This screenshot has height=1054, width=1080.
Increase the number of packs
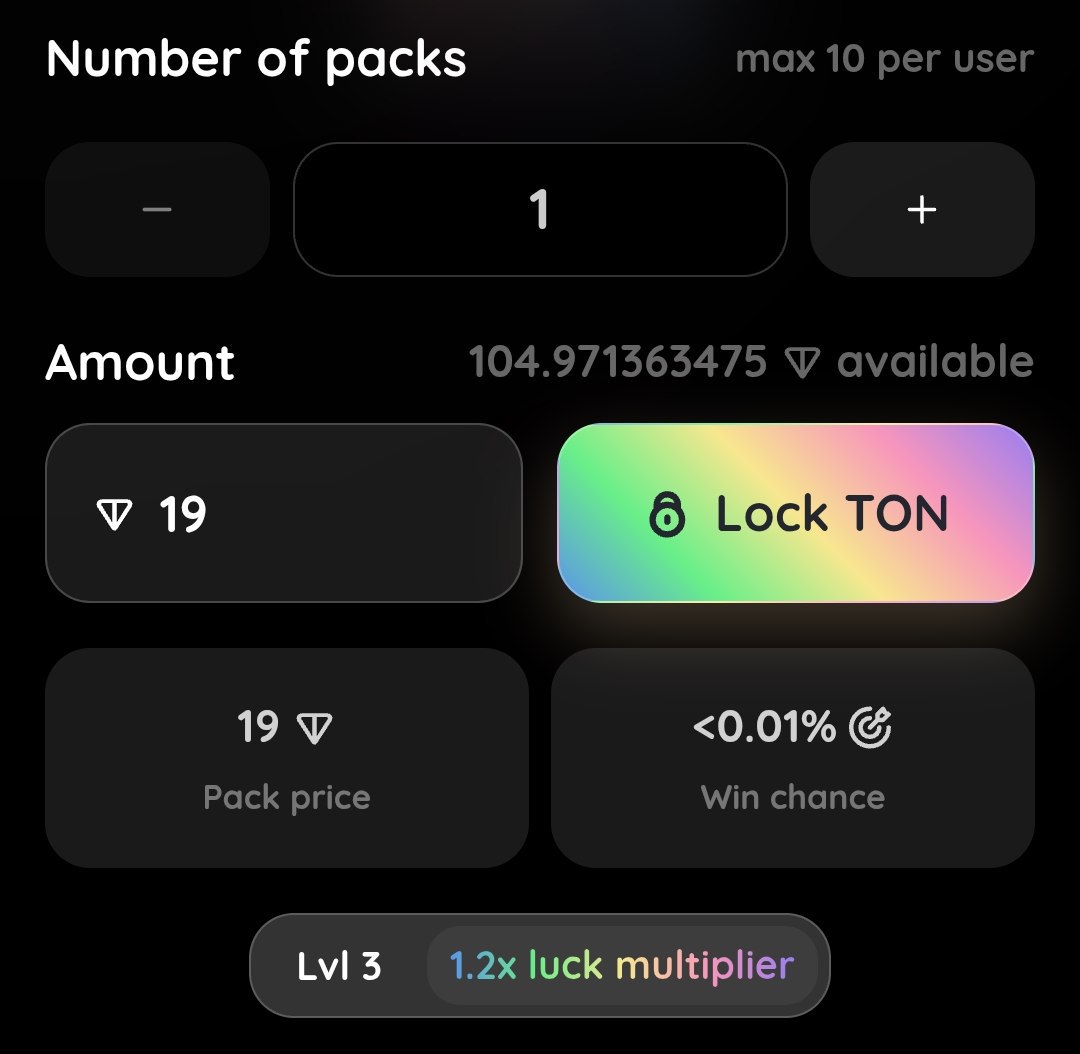point(921,209)
